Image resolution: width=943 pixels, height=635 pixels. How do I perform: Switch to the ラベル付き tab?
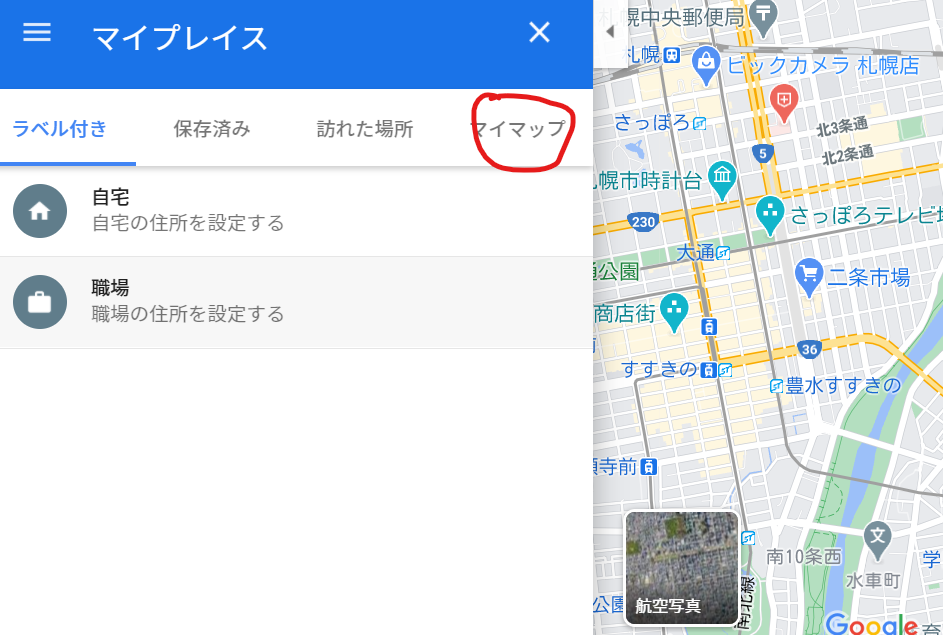click(x=59, y=129)
